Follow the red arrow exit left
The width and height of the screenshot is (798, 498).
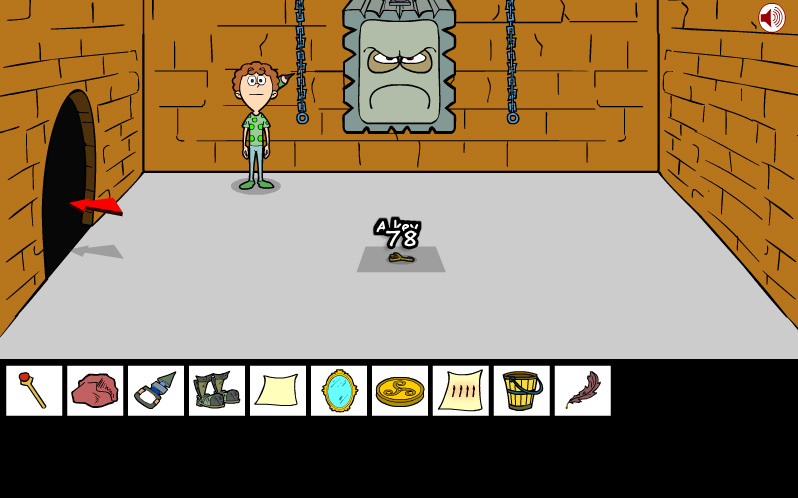[x=97, y=206]
